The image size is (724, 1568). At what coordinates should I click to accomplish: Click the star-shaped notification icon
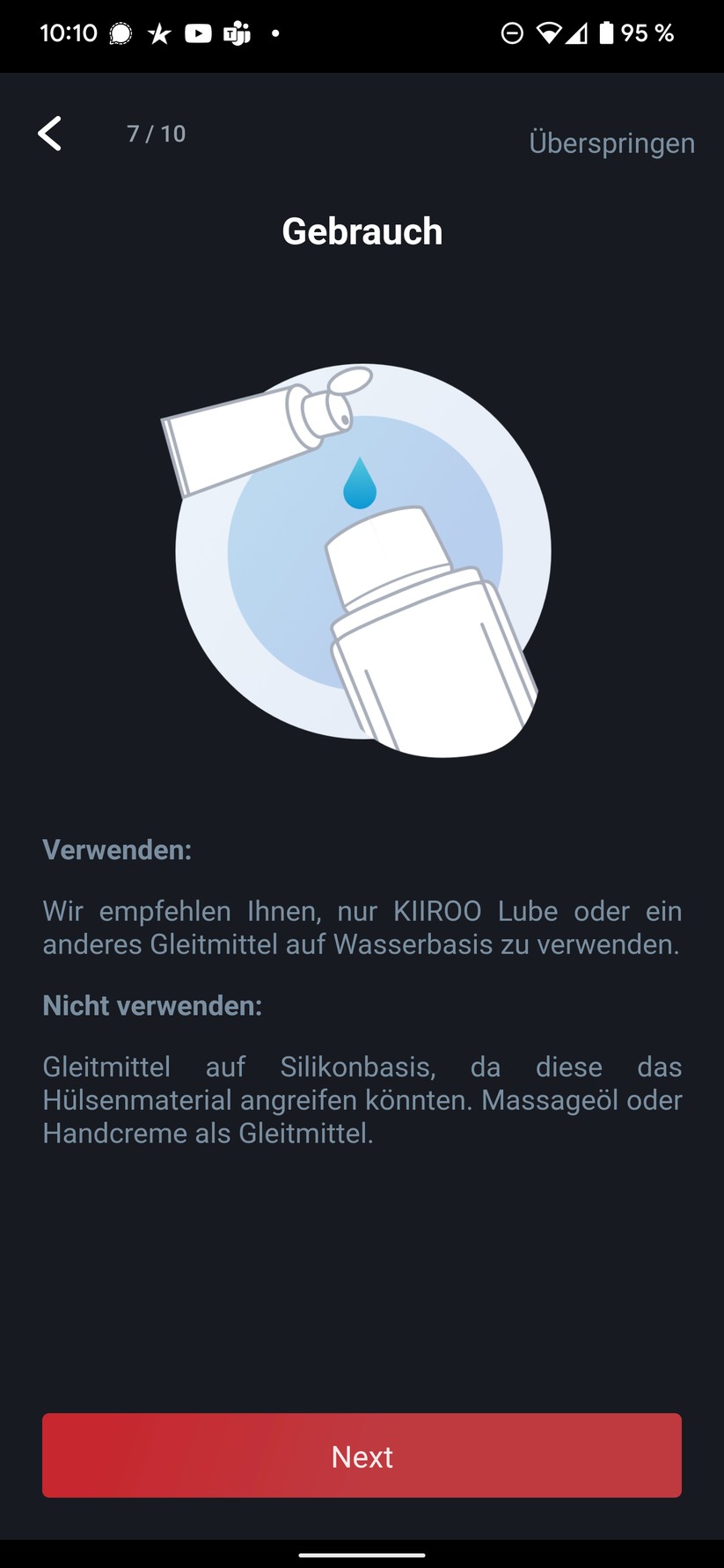(x=159, y=33)
